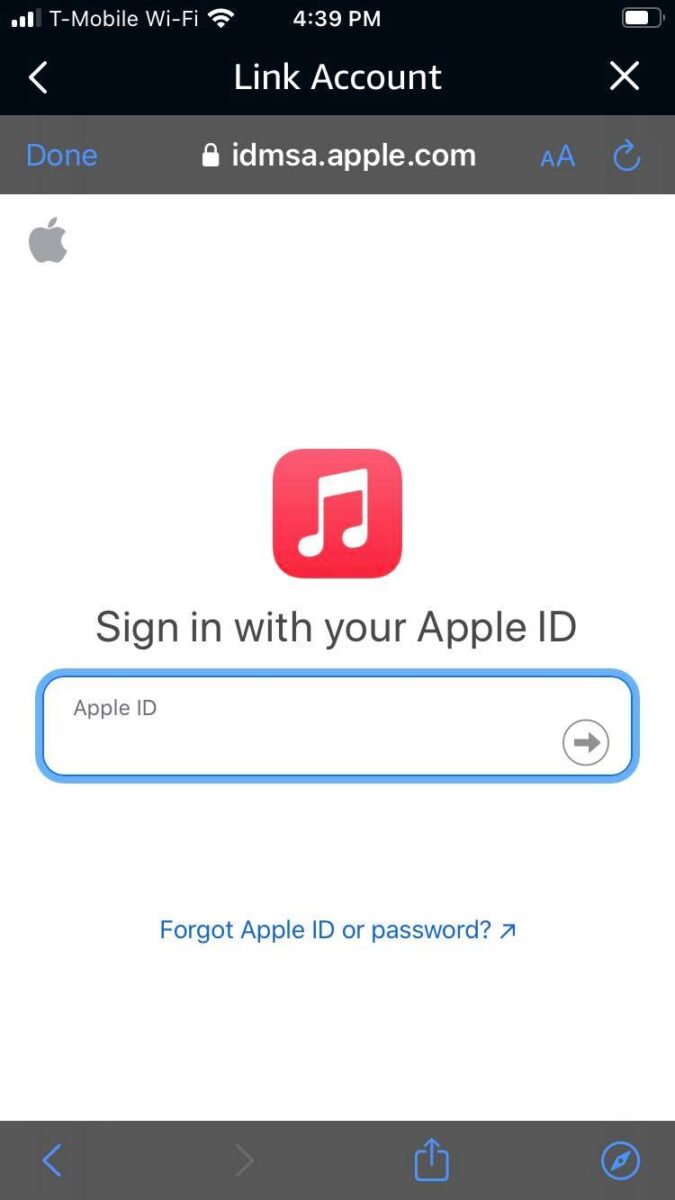Submit Apple ID with the arrow button

(585, 742)
